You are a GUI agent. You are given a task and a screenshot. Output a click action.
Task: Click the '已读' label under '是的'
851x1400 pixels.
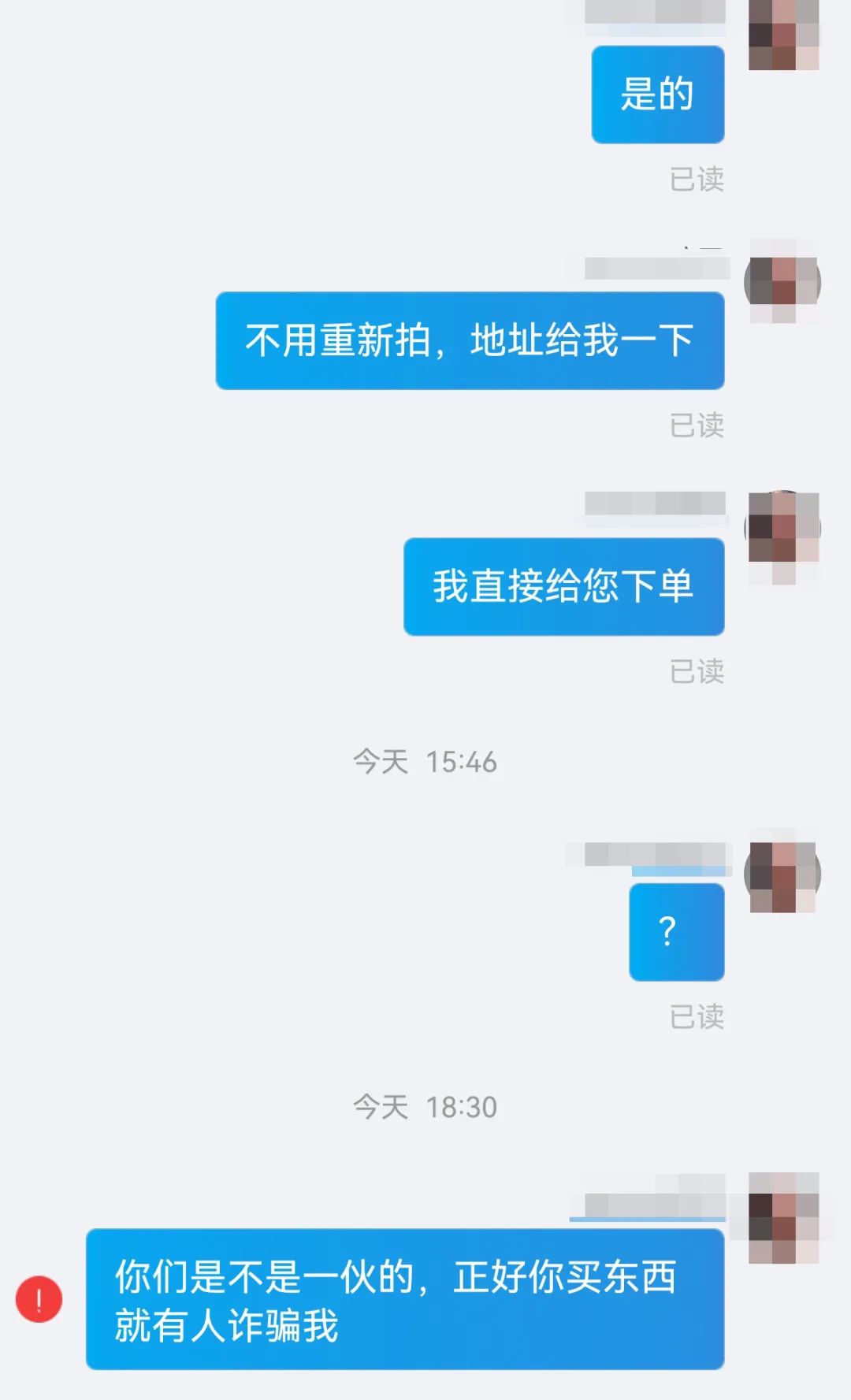(697, 179)
